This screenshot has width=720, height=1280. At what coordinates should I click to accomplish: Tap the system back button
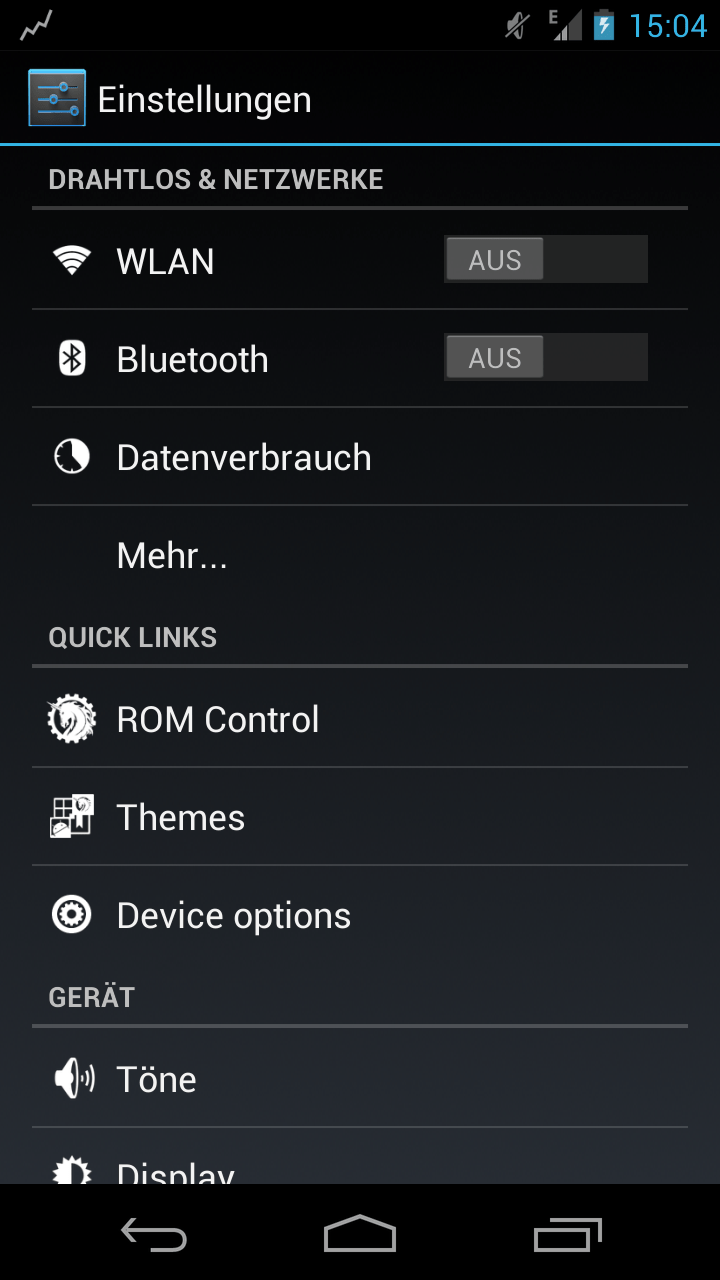point(154,1234)
